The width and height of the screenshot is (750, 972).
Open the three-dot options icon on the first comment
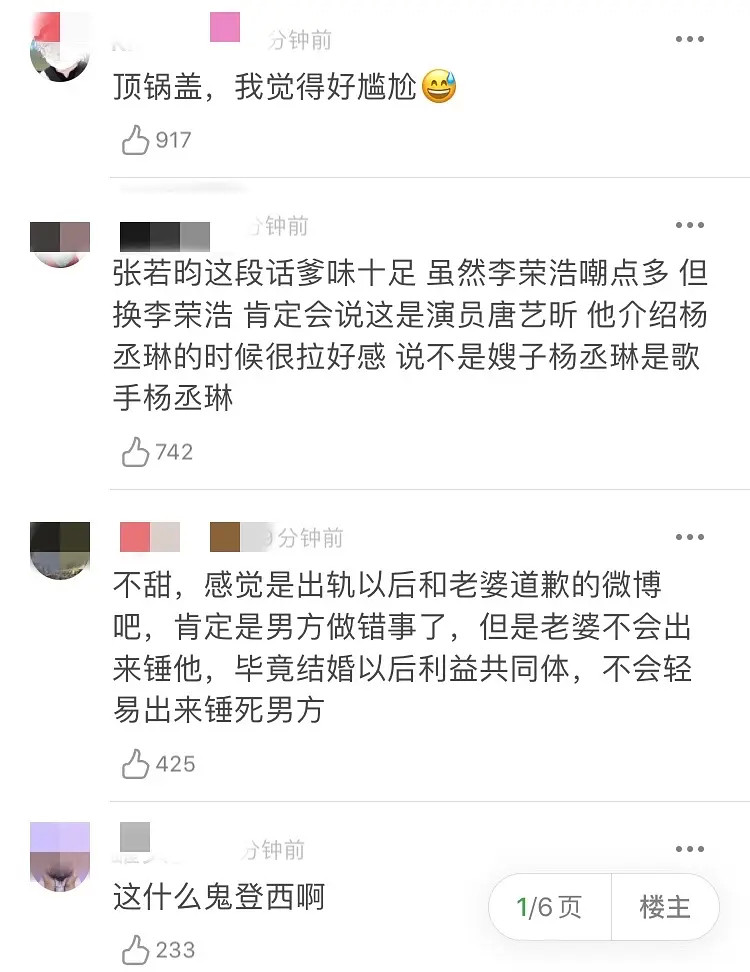(689, 38)
